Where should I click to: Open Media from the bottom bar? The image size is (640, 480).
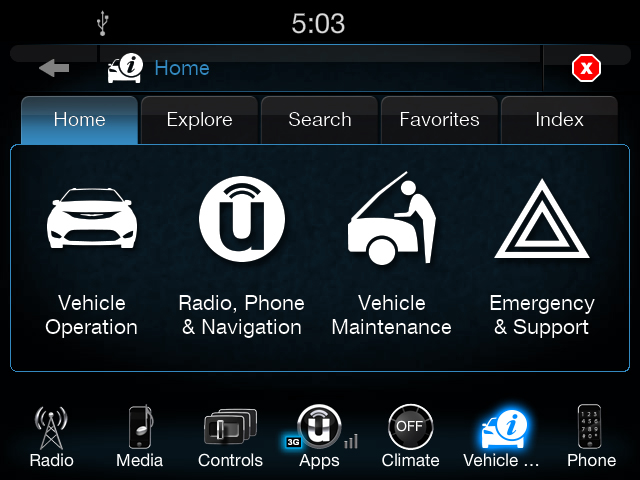(x=139, y=437)
